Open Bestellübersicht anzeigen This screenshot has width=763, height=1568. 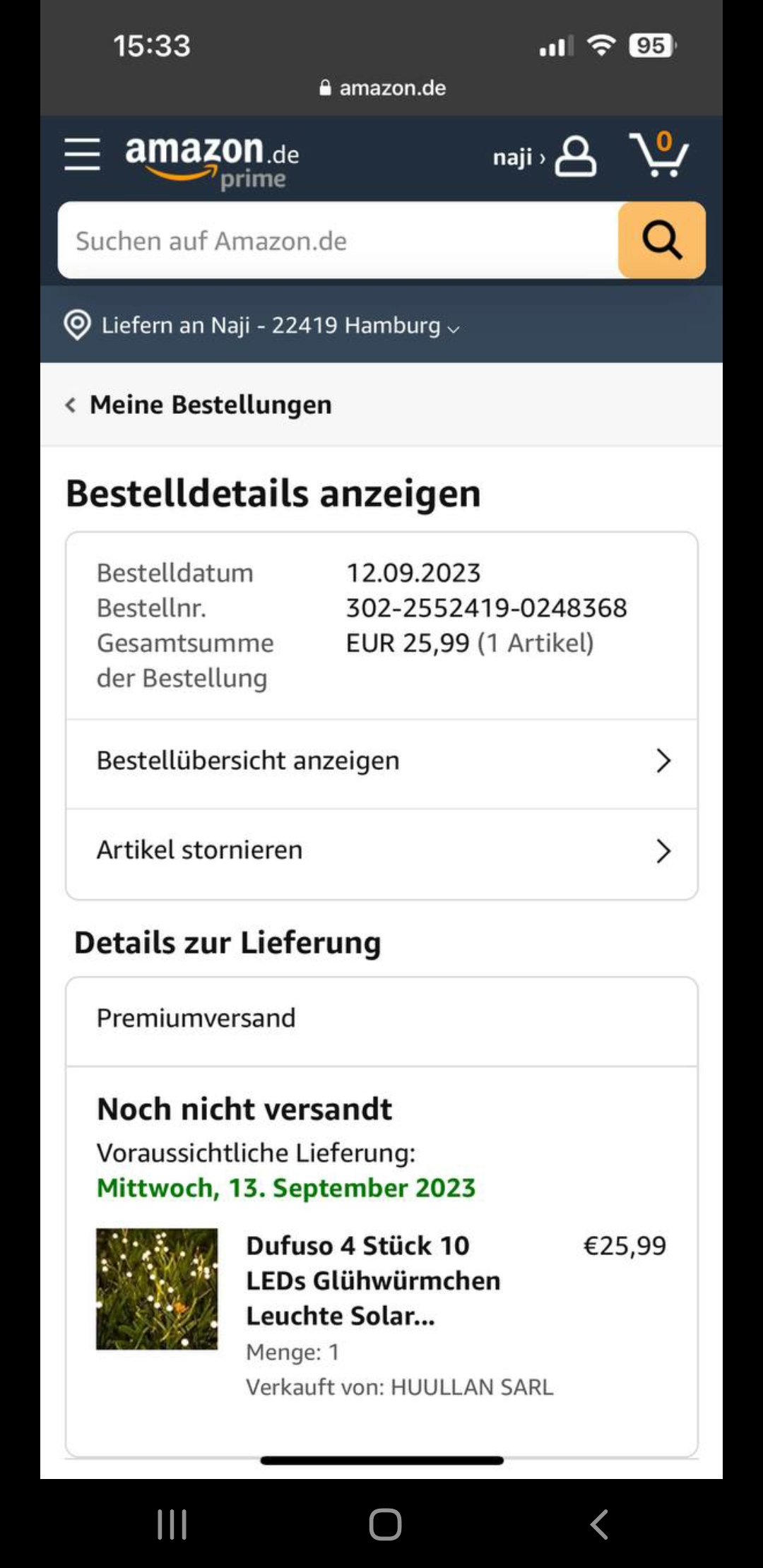click(381, 761)
